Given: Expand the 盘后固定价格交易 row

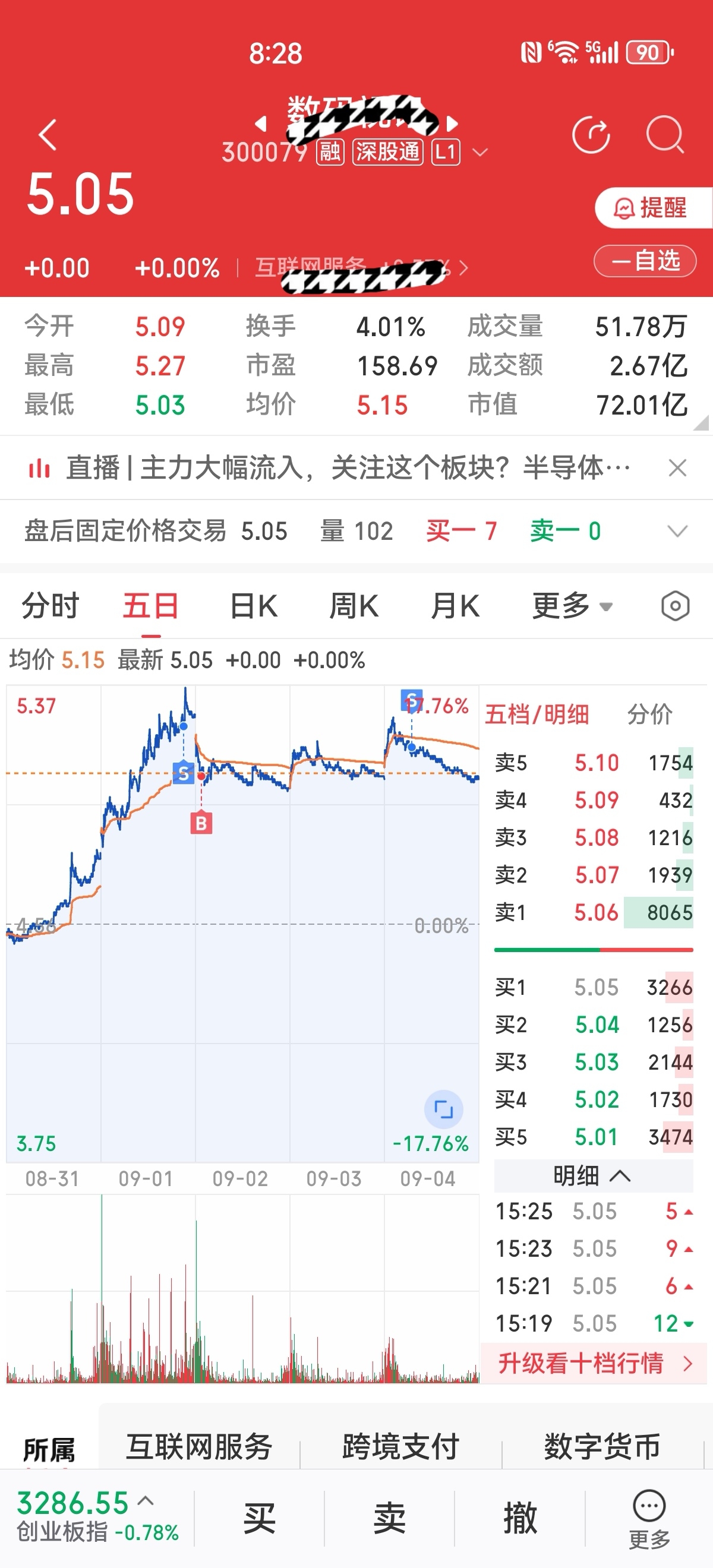Looking at the screenshot, I should 677,532.
